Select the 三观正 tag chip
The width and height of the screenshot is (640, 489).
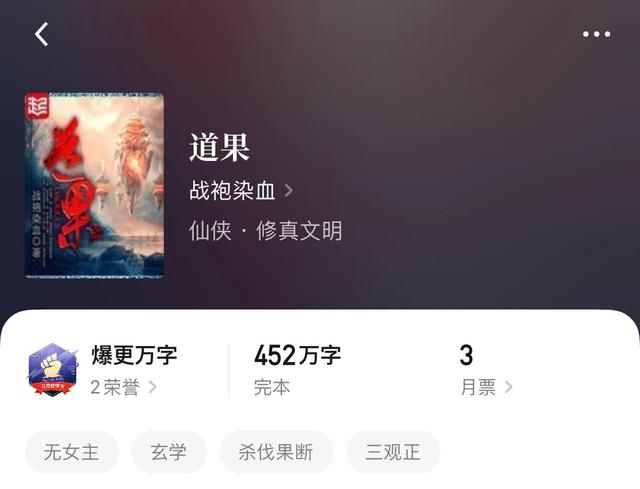coord(393,452)
